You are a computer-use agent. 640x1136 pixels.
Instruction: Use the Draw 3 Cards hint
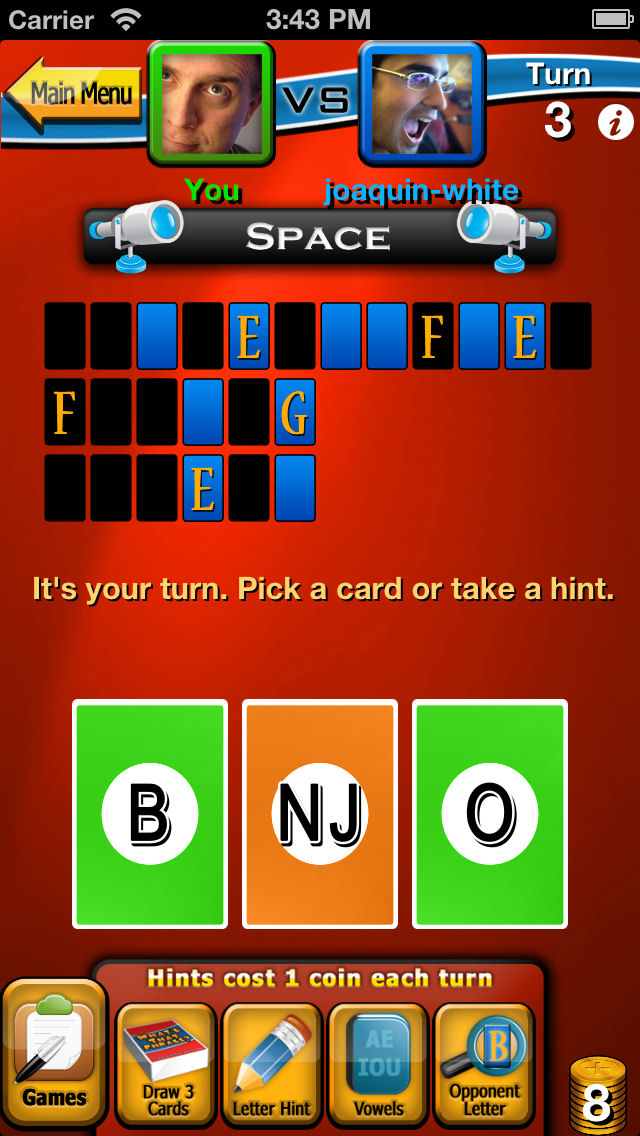tap(167, 1062)
